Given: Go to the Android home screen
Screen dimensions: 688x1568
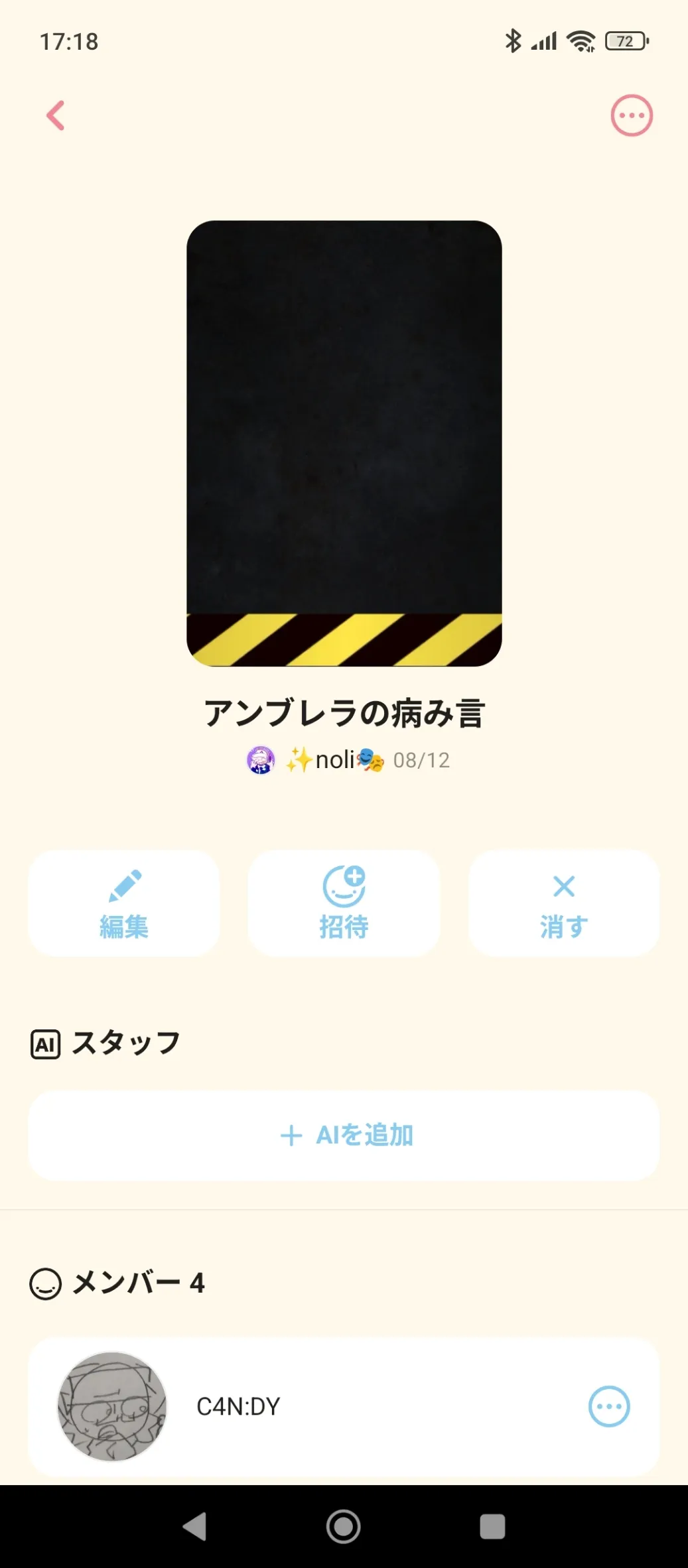Looking at the screenshot, I should [x=344, y=1526].
